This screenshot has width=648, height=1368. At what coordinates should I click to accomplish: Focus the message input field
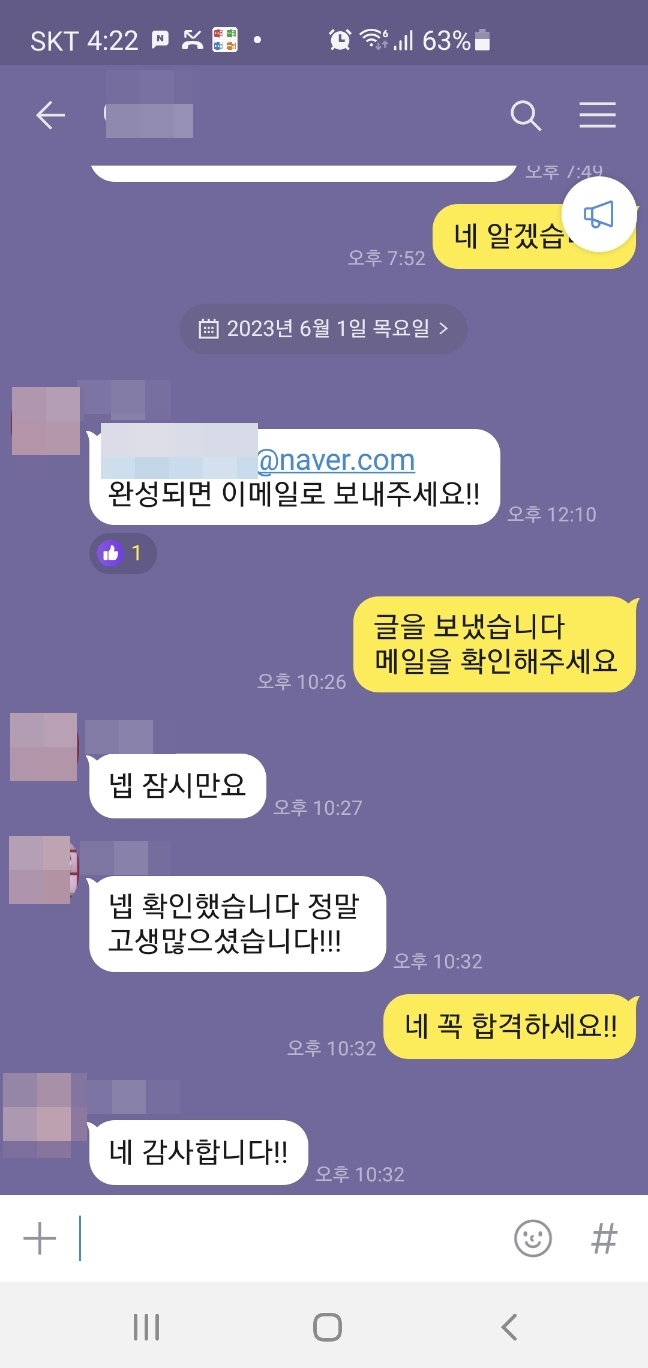point(290,1239)
